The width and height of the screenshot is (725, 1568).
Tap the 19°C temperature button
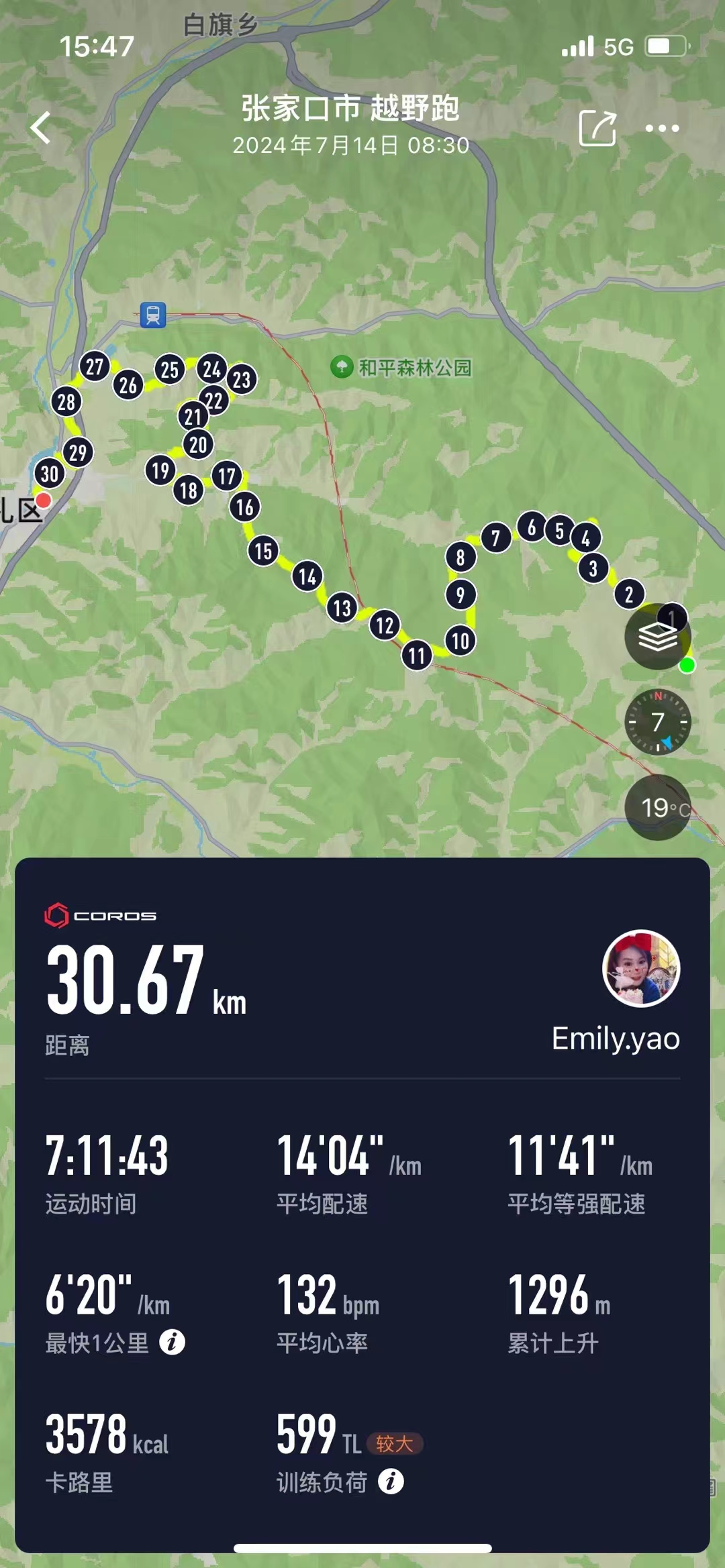point(659,807)
